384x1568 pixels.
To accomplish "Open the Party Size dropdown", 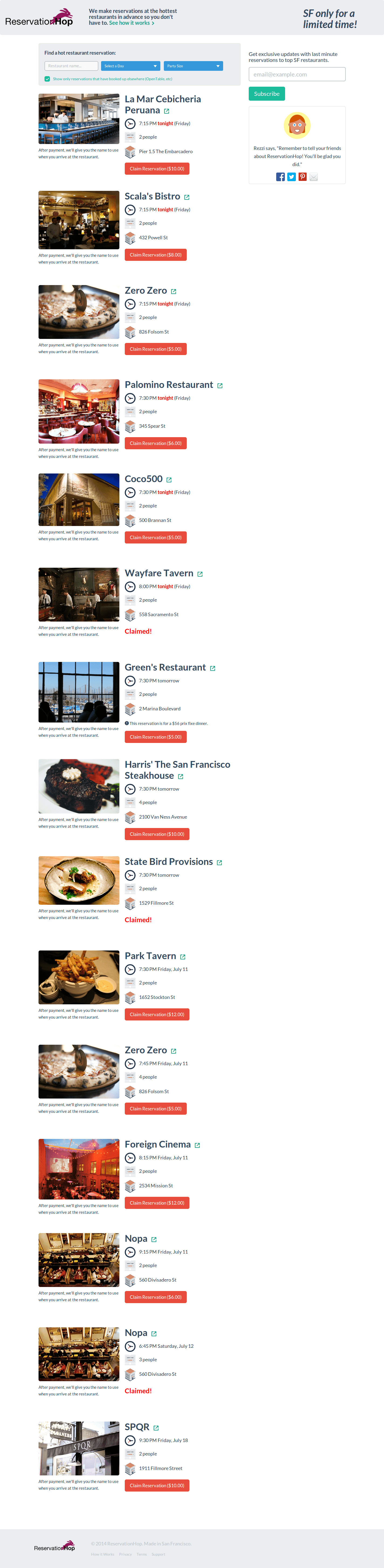I will [193, 66].
